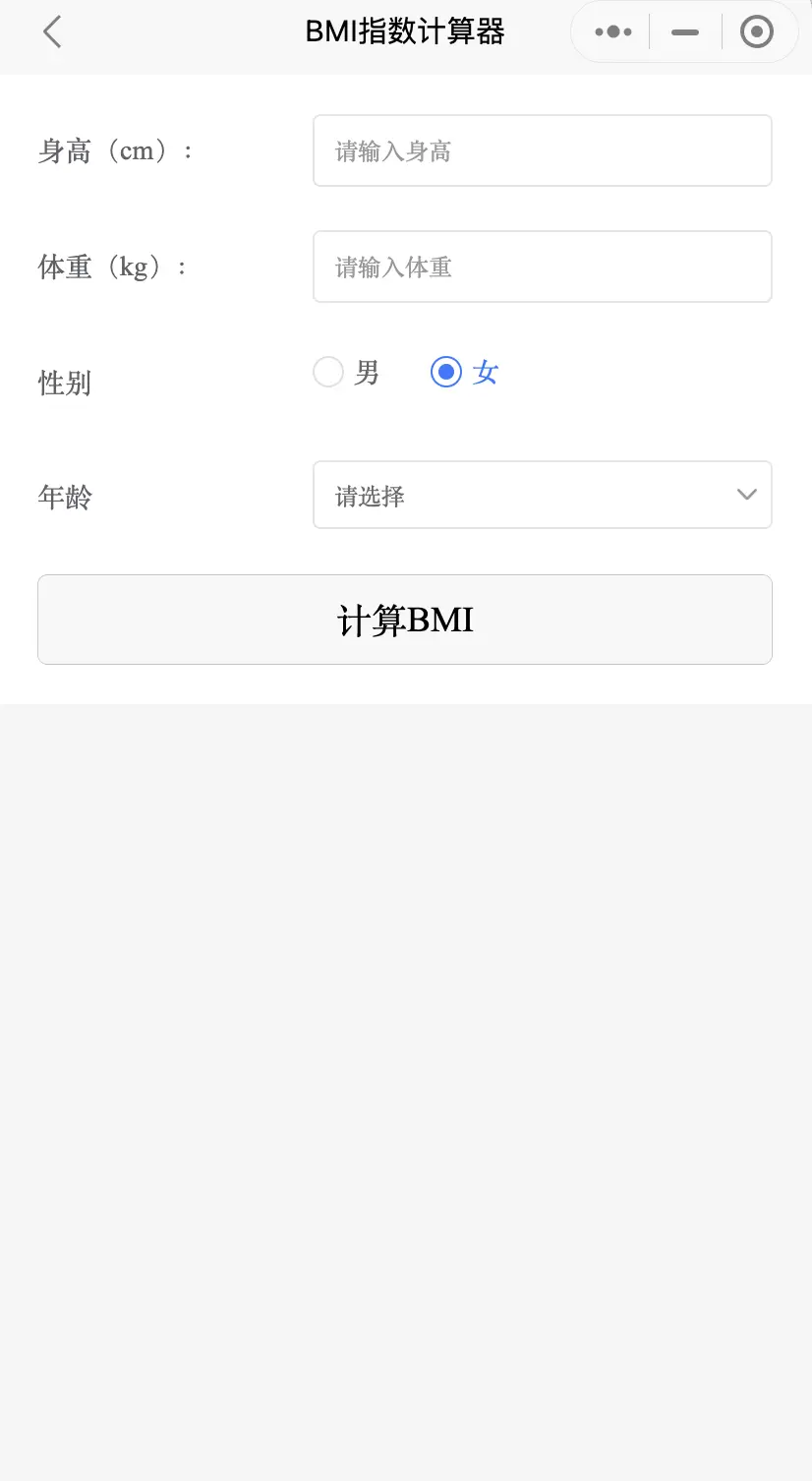The width and height of the screenshot is (812, 1481).
Task: Tap the height input field
Action: click(x=543, y=150)
